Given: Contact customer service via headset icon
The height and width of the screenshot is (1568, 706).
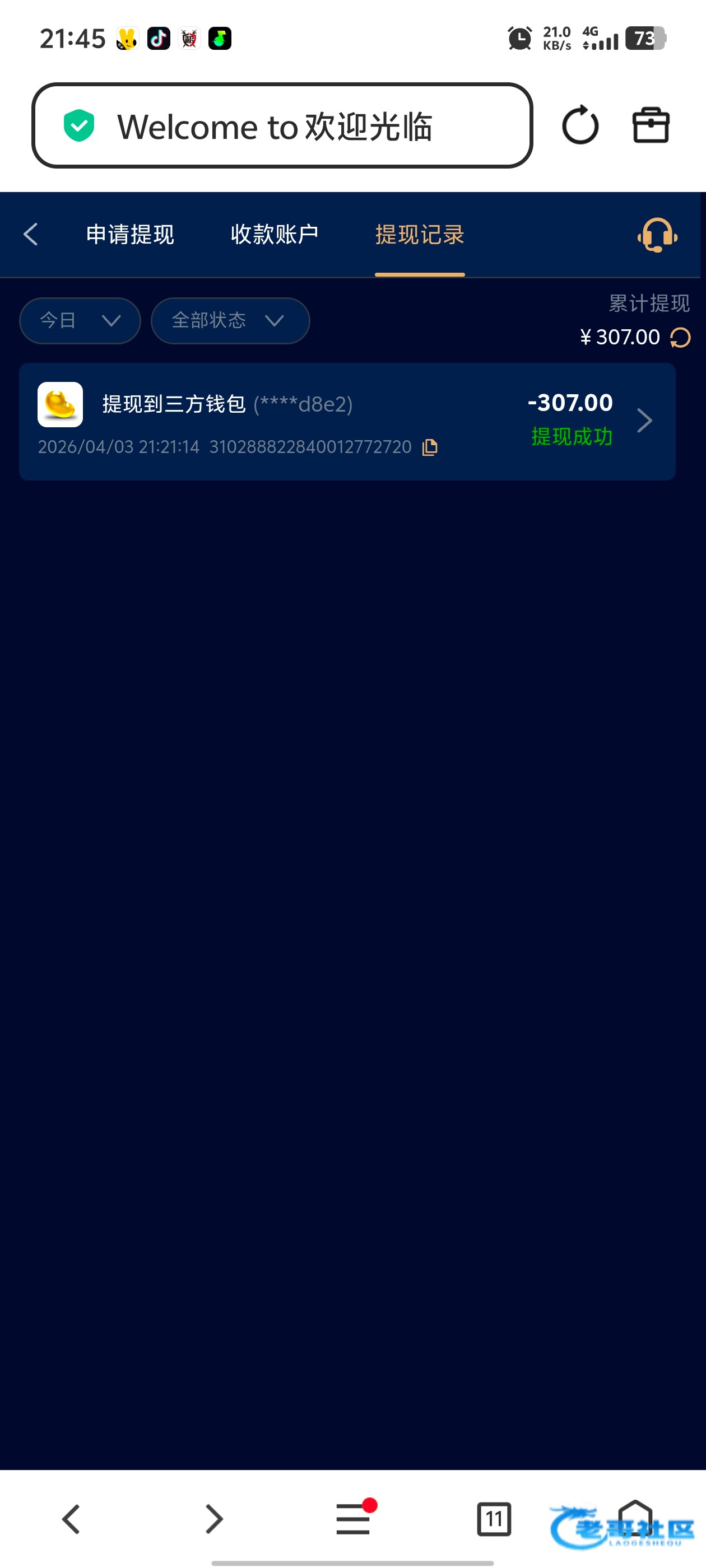Looking at the screenshot, I should pyautogui.click(x=657, y=234).
